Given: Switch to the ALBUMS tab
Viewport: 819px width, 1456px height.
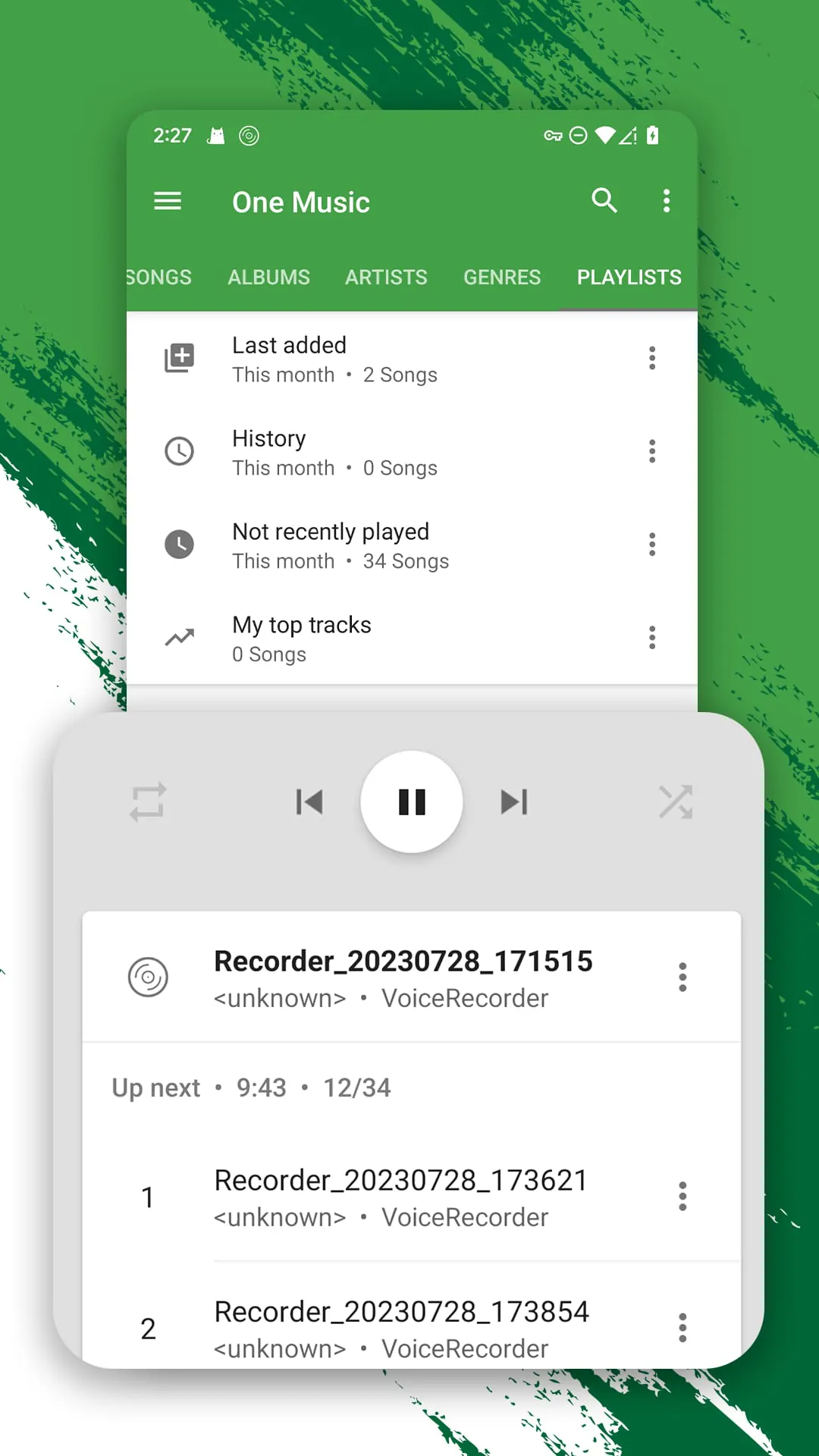Looking at the screenshot, I should tap(268, 277).
